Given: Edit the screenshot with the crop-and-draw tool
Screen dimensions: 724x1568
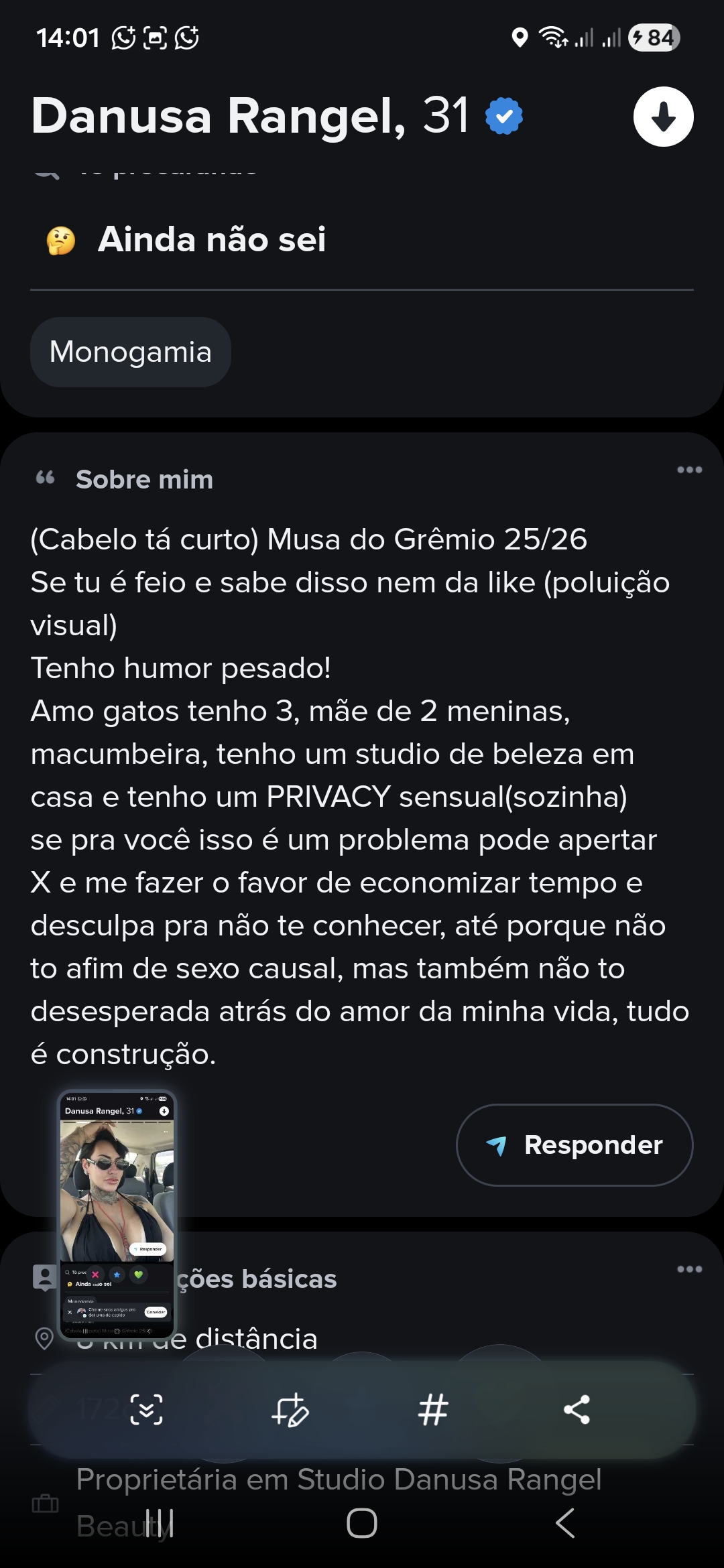Looking at the screenshot, I should click(x=290, y=1409).
